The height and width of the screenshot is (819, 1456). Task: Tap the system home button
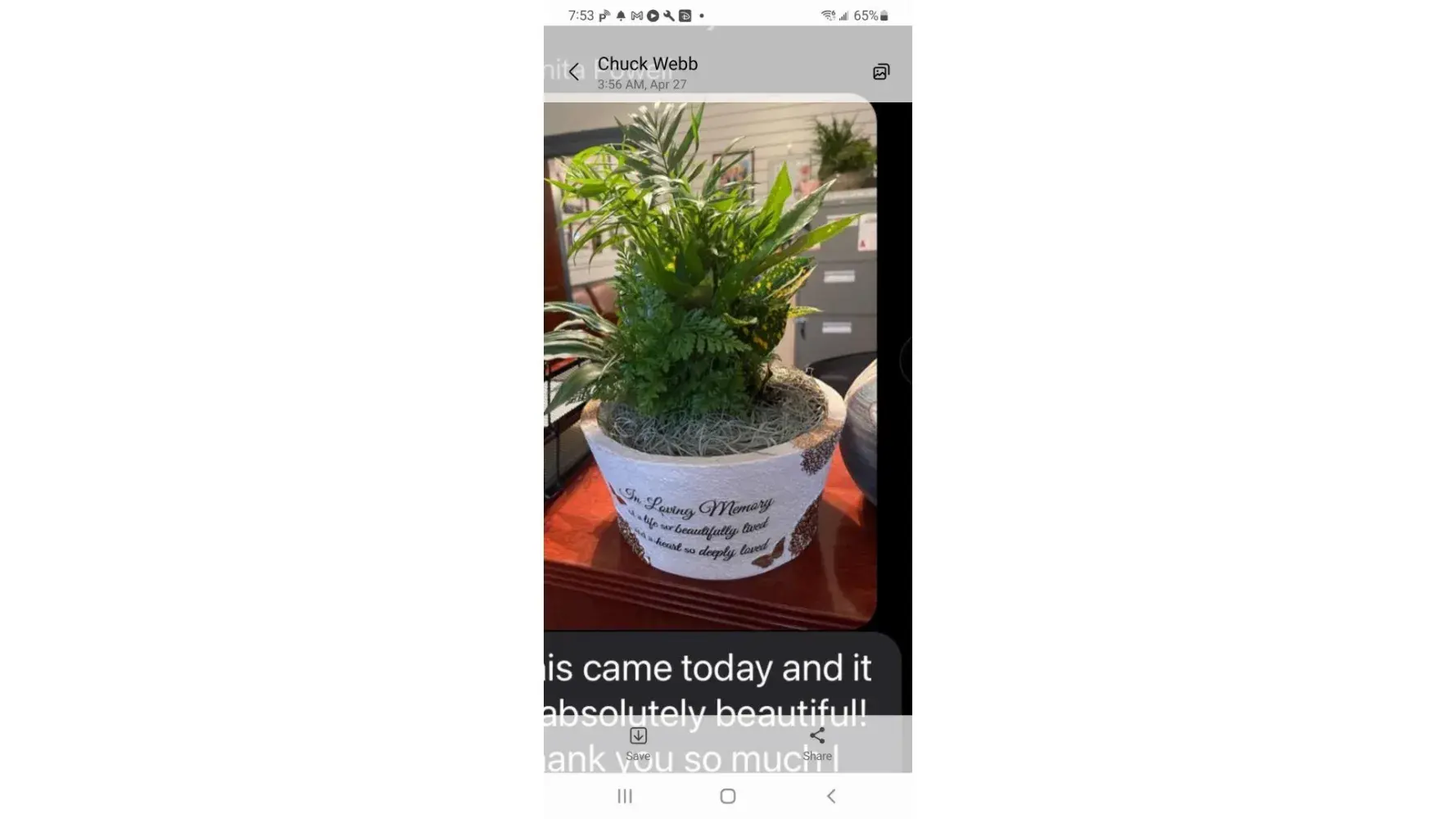click(x=727, y=796)
